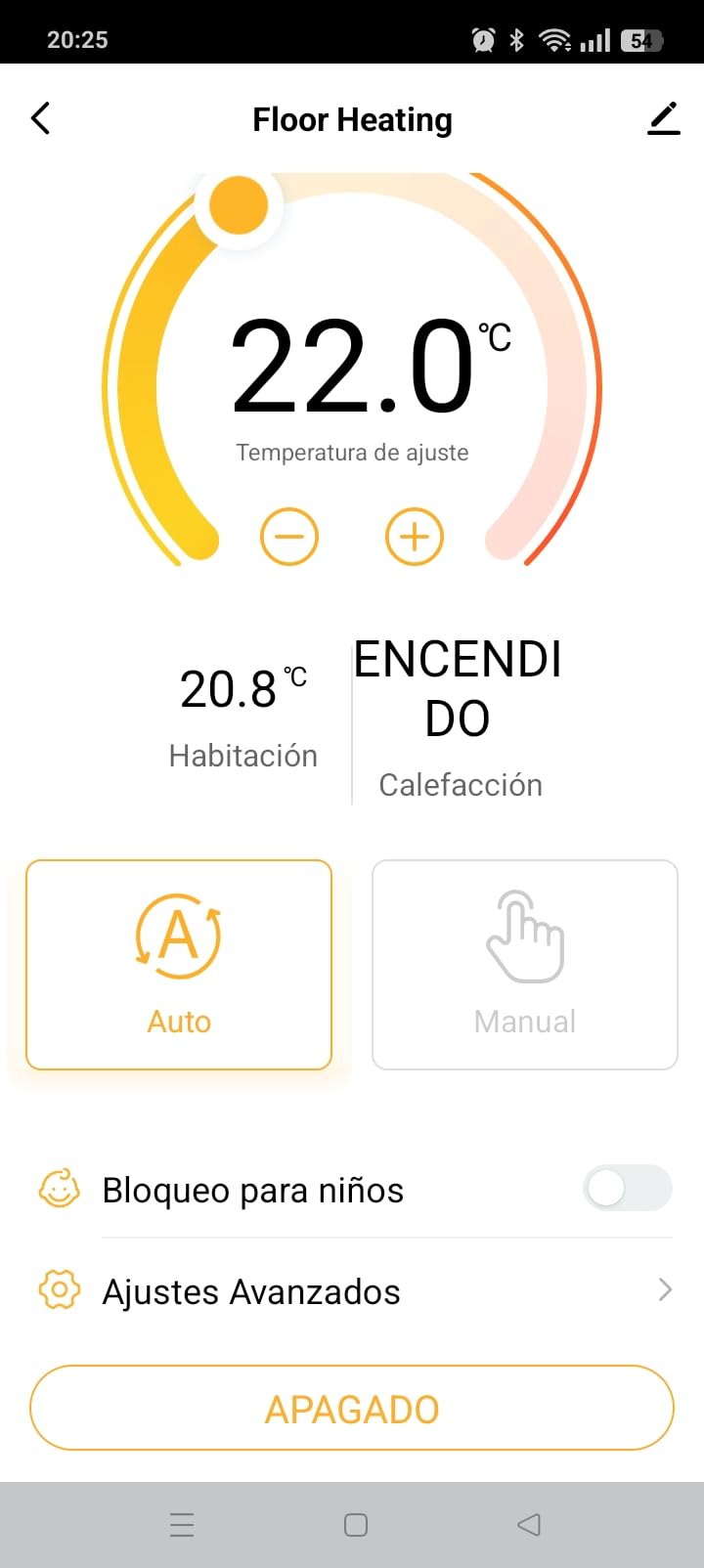Switch to Manual mode

(525, 965)
